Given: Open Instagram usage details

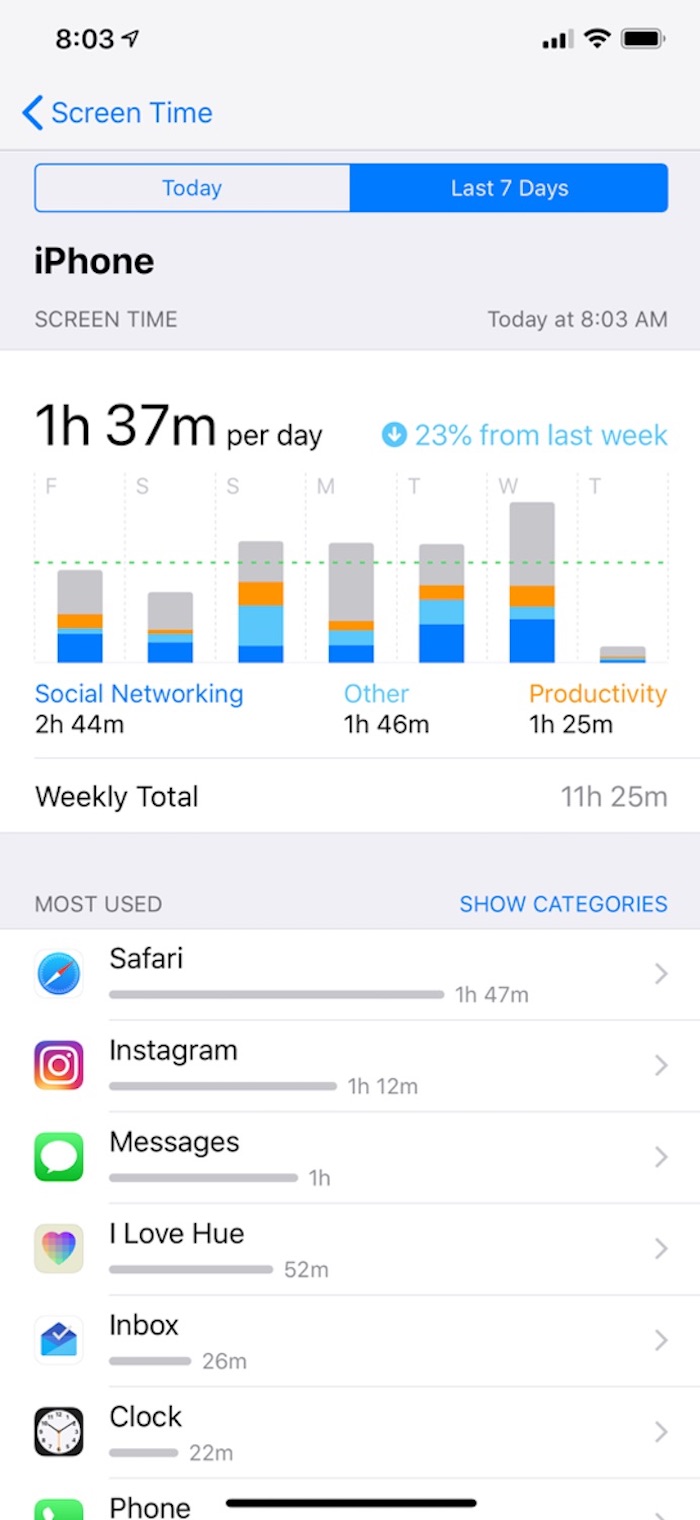Looking at the screenshot, I should (x=350, y=1066).
